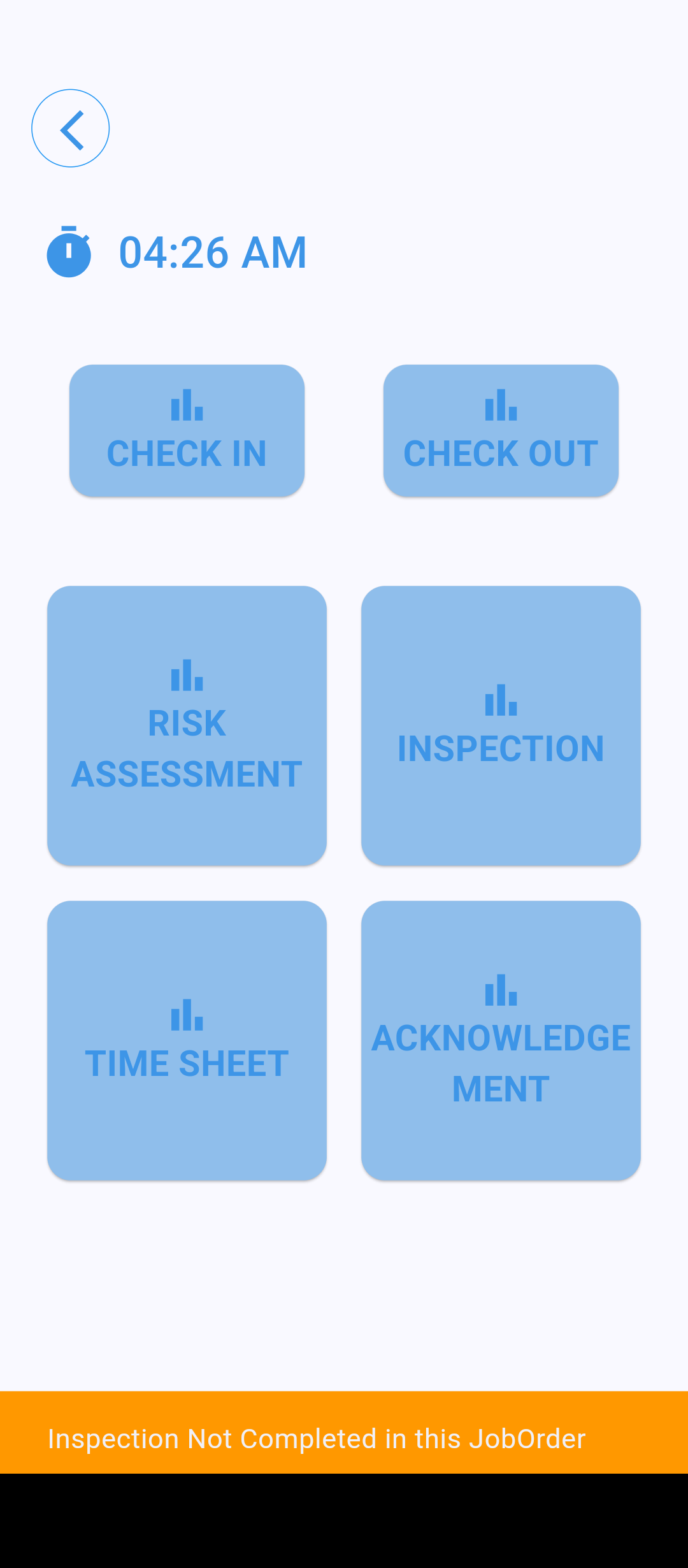
Task: Open the Acknowledgement tile
Action: [x=501, y=1040]
